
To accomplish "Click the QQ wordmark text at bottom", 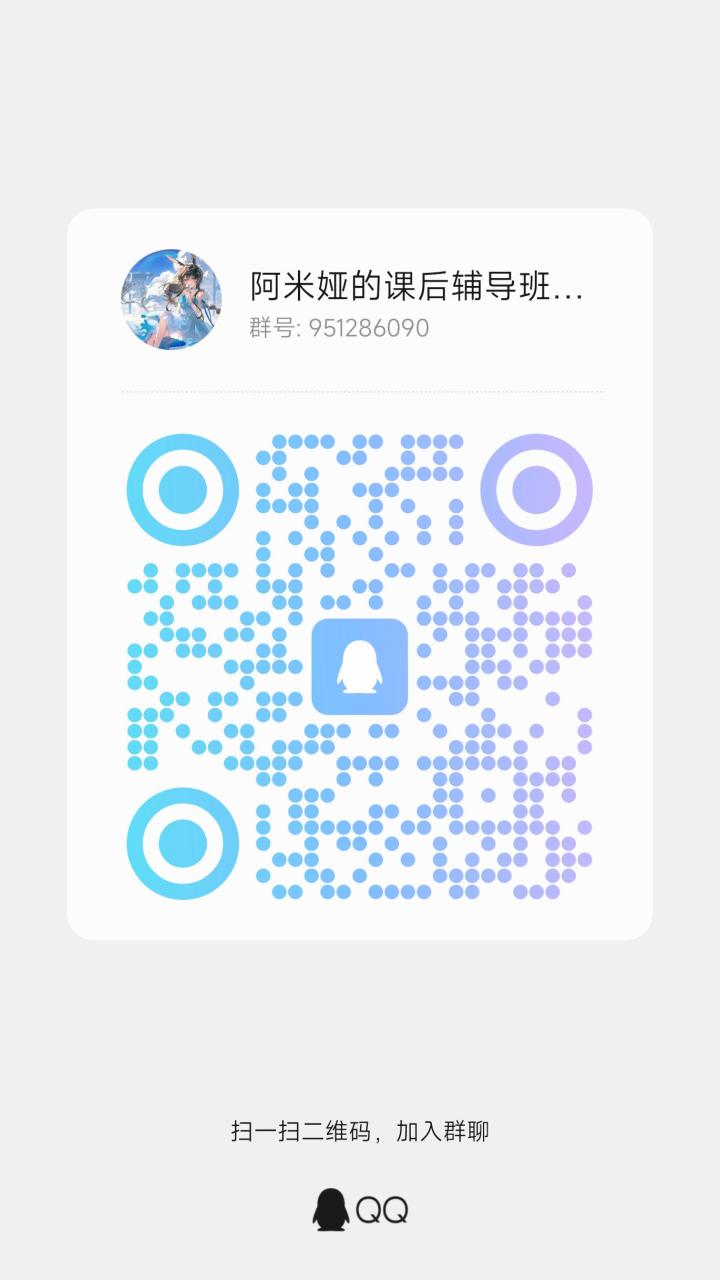I will (382, 1208).
